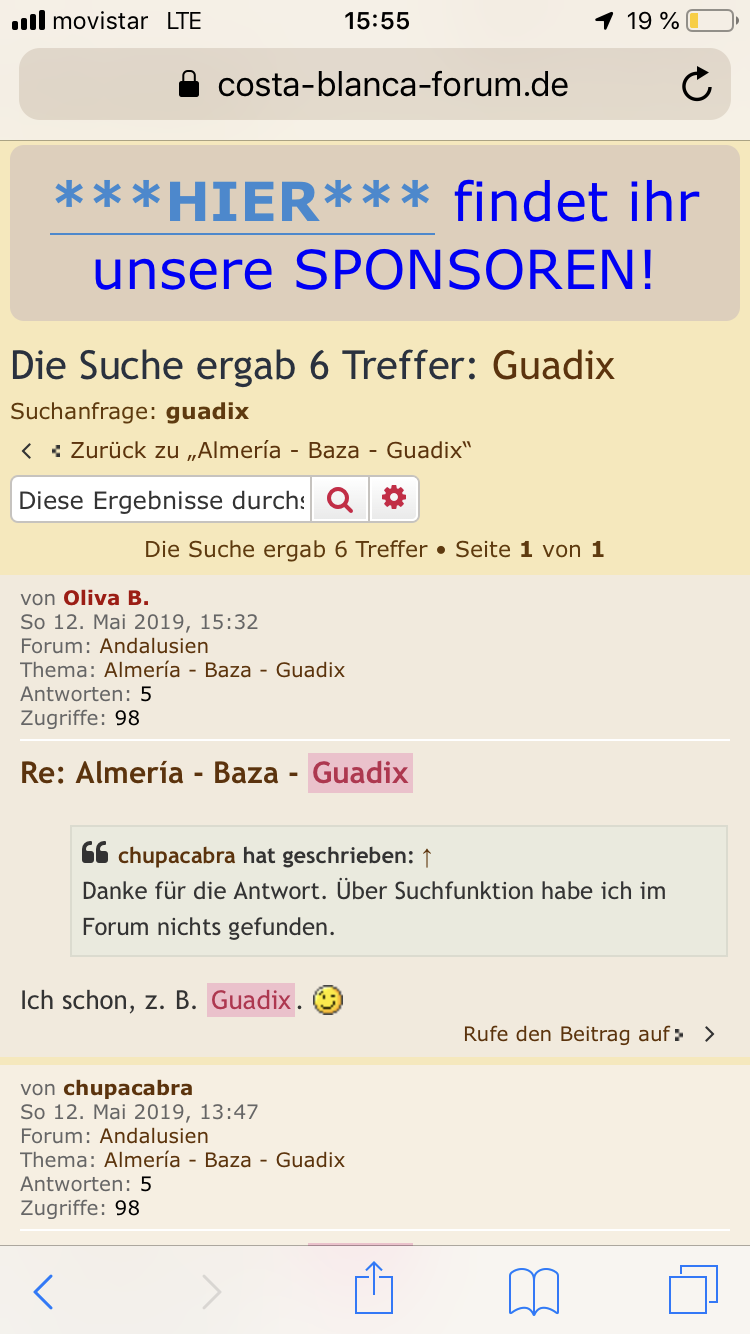Viewport: 750px width, 1334px height.
Task: Open Thema link under chupacabra's result
Action: click(224, 1160)
